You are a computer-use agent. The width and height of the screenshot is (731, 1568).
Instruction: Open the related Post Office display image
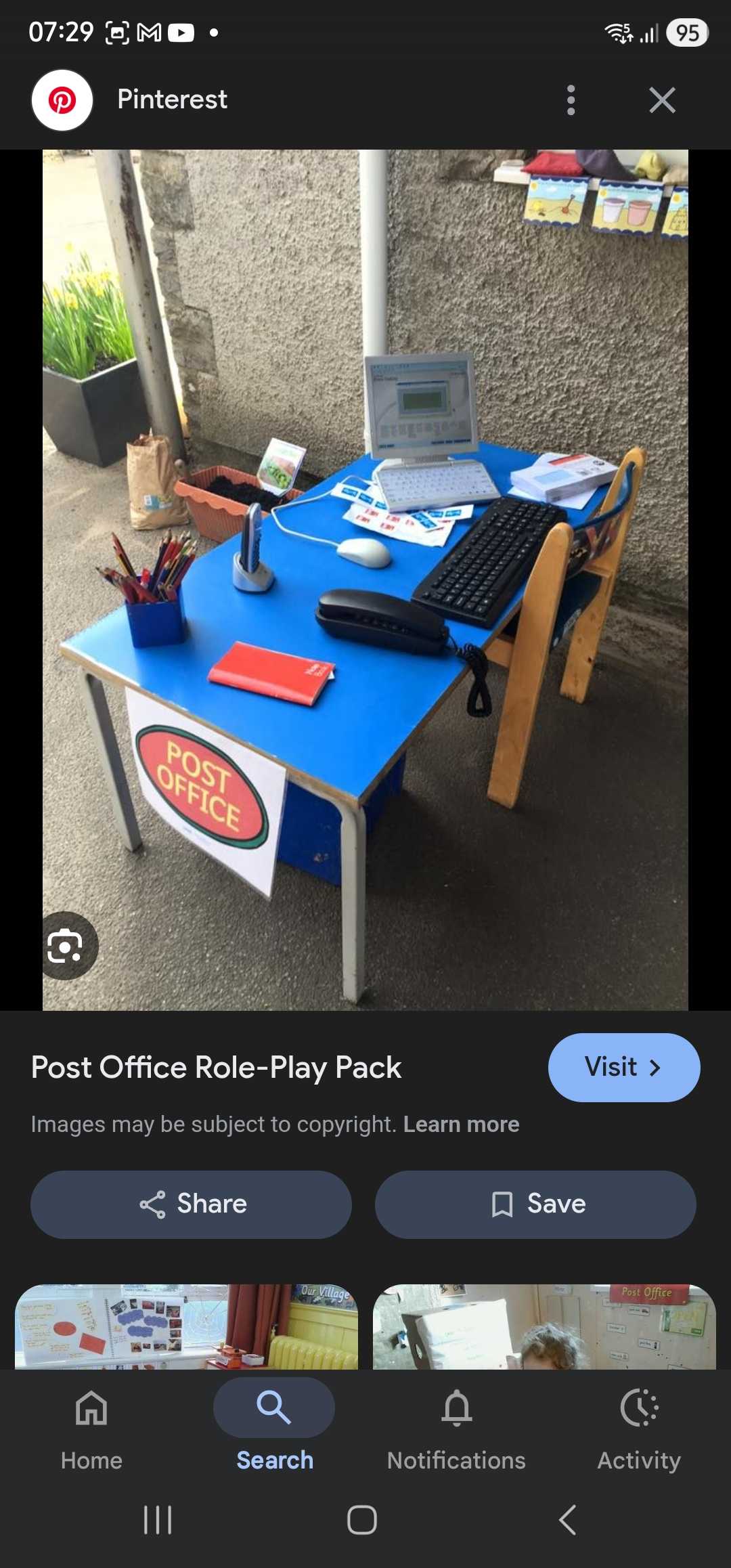544,1326
